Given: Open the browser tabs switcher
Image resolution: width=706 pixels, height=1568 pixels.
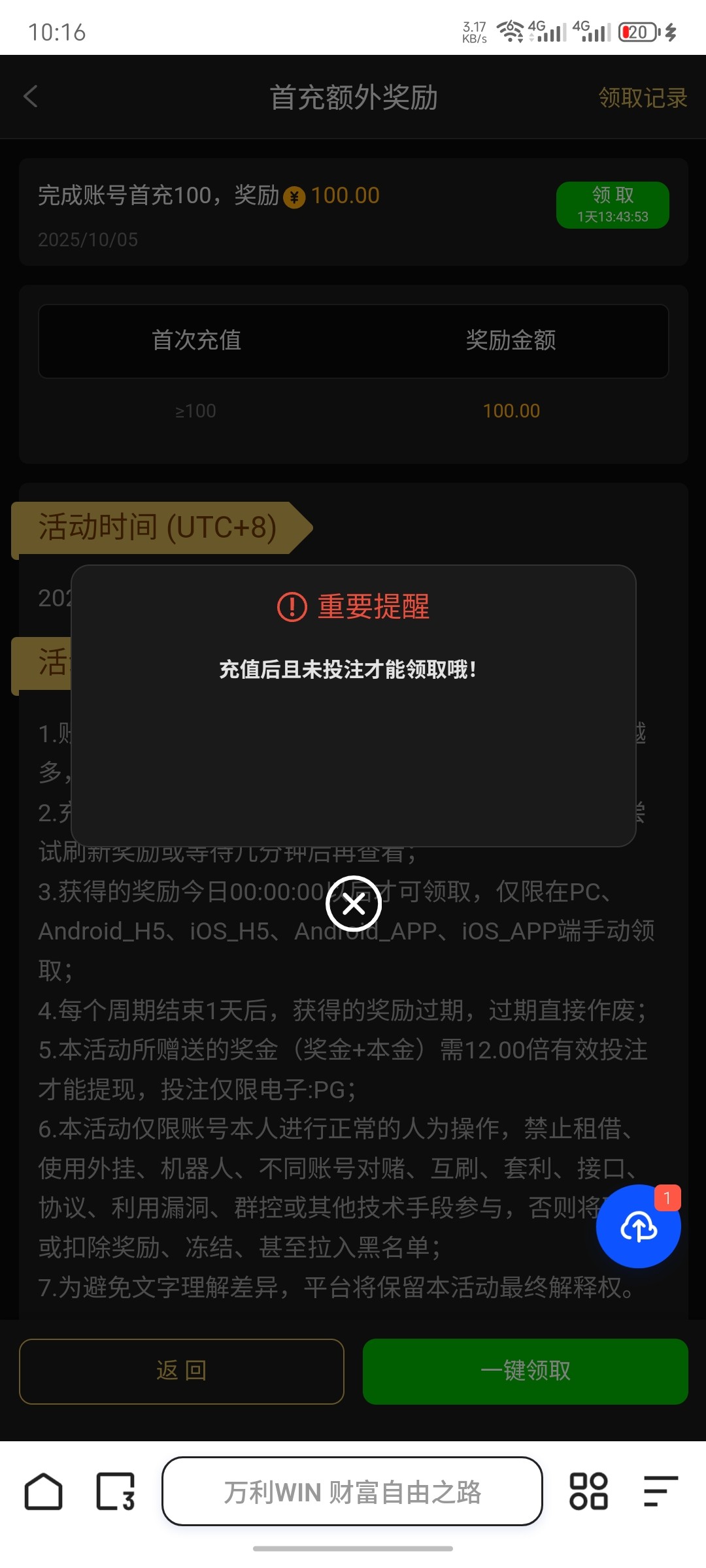Looking at the screenshot, I should pyautogui.click(x=116, y=1491).
